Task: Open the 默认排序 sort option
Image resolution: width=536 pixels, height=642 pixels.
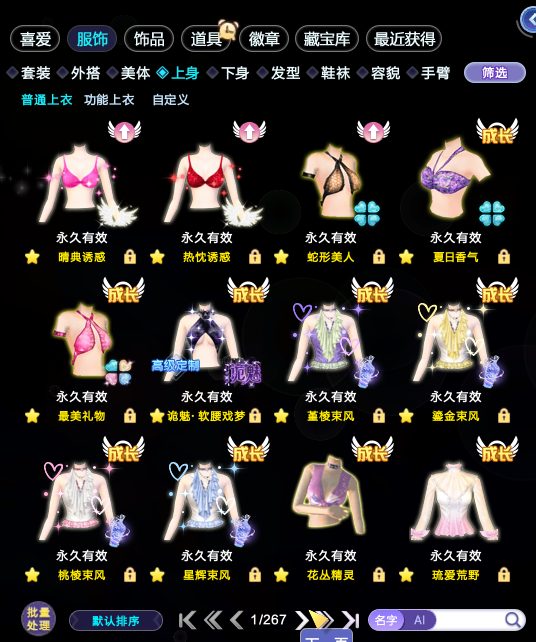Action: tap(116, 621)
